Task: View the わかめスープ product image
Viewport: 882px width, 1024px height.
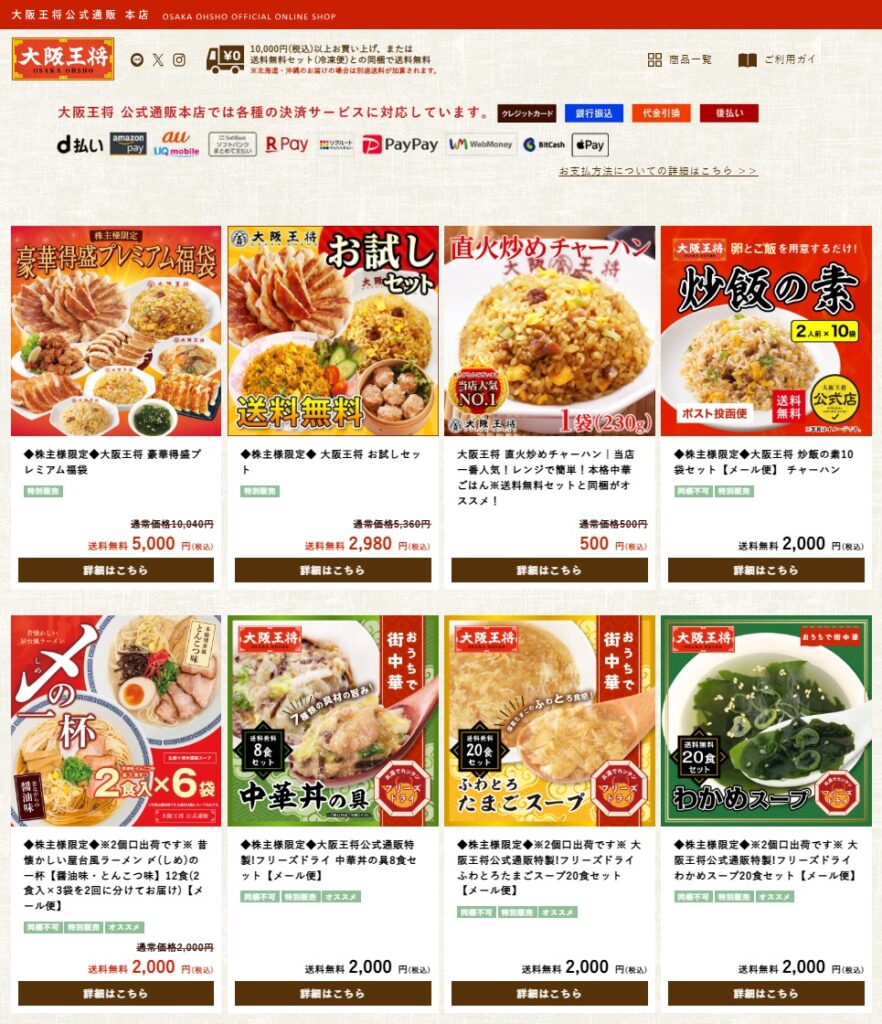Action: click(x=766, y=720)
